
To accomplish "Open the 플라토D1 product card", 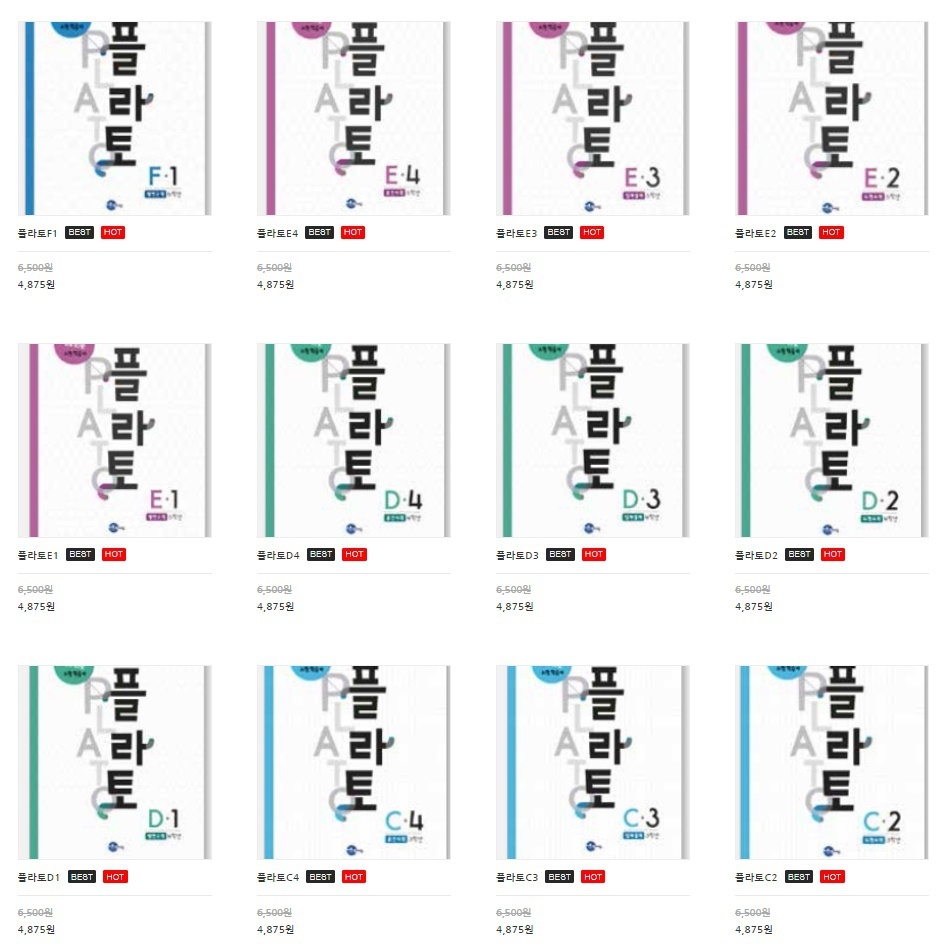I will tap(115, 762).
